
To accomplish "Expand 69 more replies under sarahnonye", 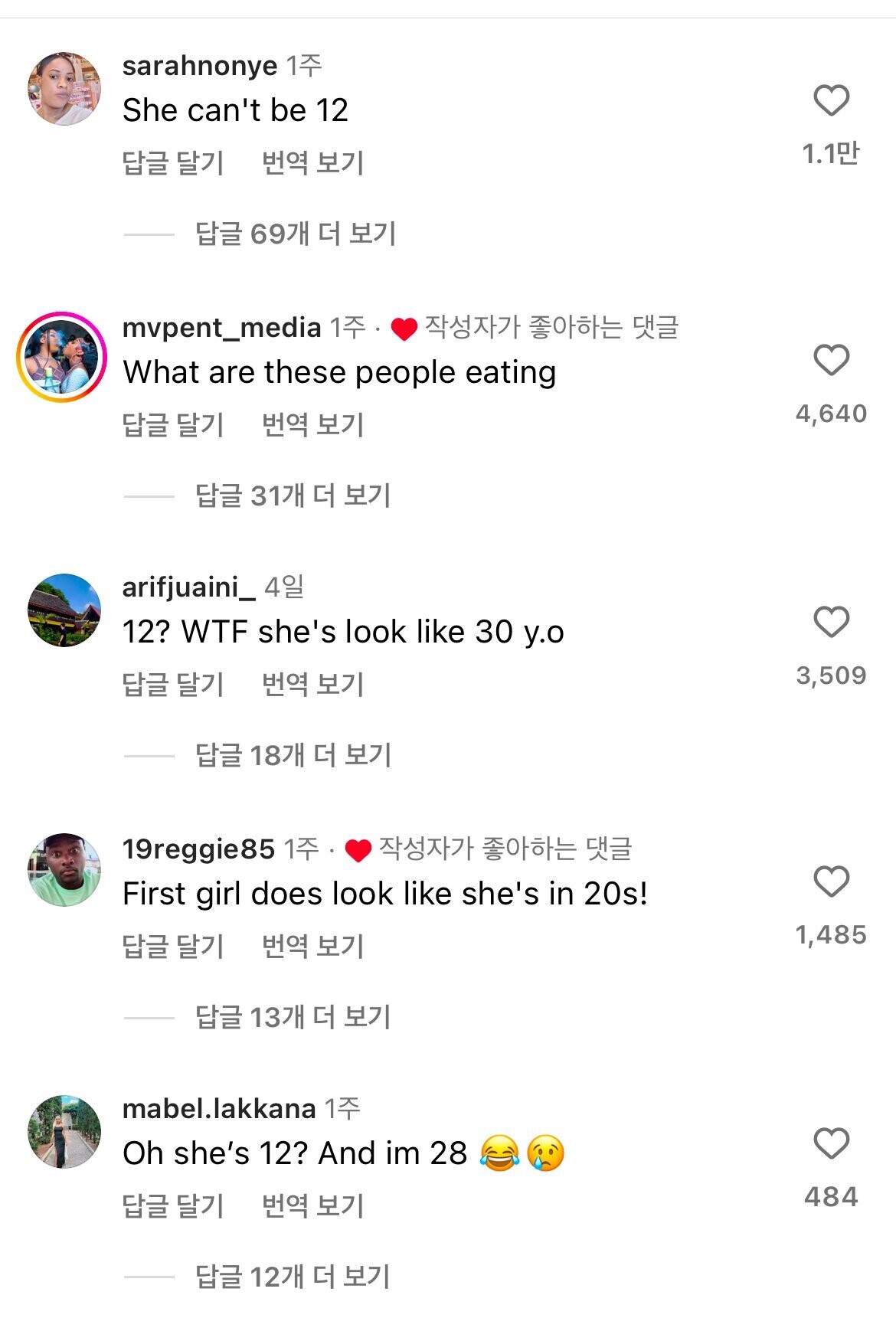I will (296, 234).
